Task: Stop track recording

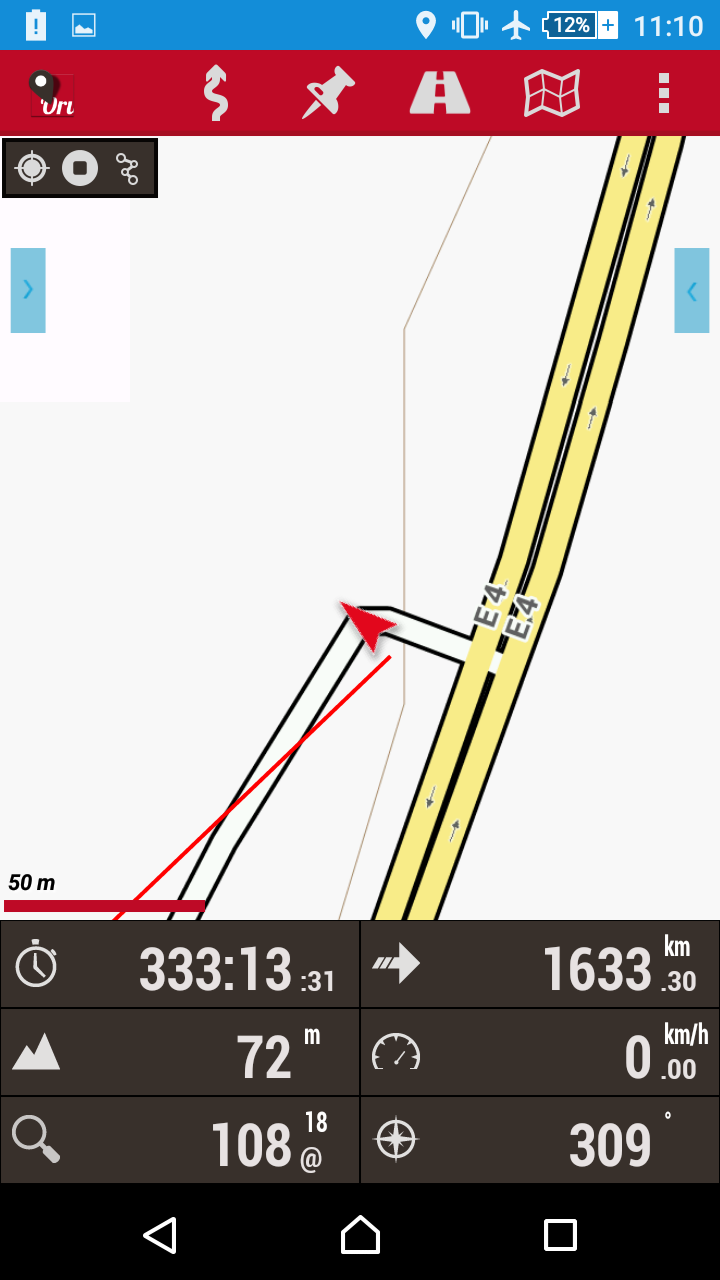Action: (x=80, y=168)
